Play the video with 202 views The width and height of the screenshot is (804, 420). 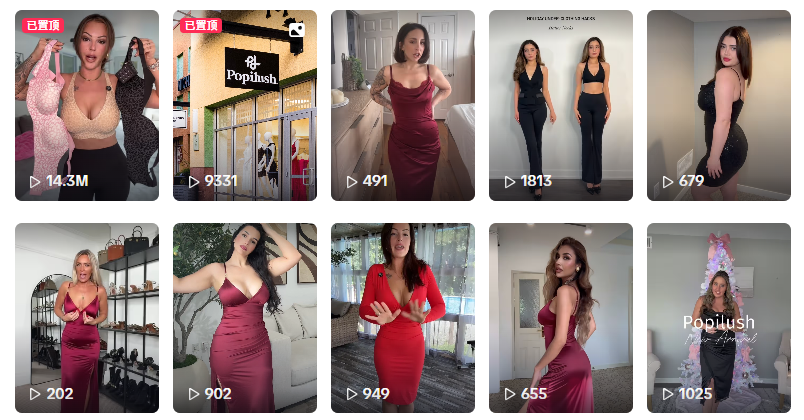tap(87, 318)
